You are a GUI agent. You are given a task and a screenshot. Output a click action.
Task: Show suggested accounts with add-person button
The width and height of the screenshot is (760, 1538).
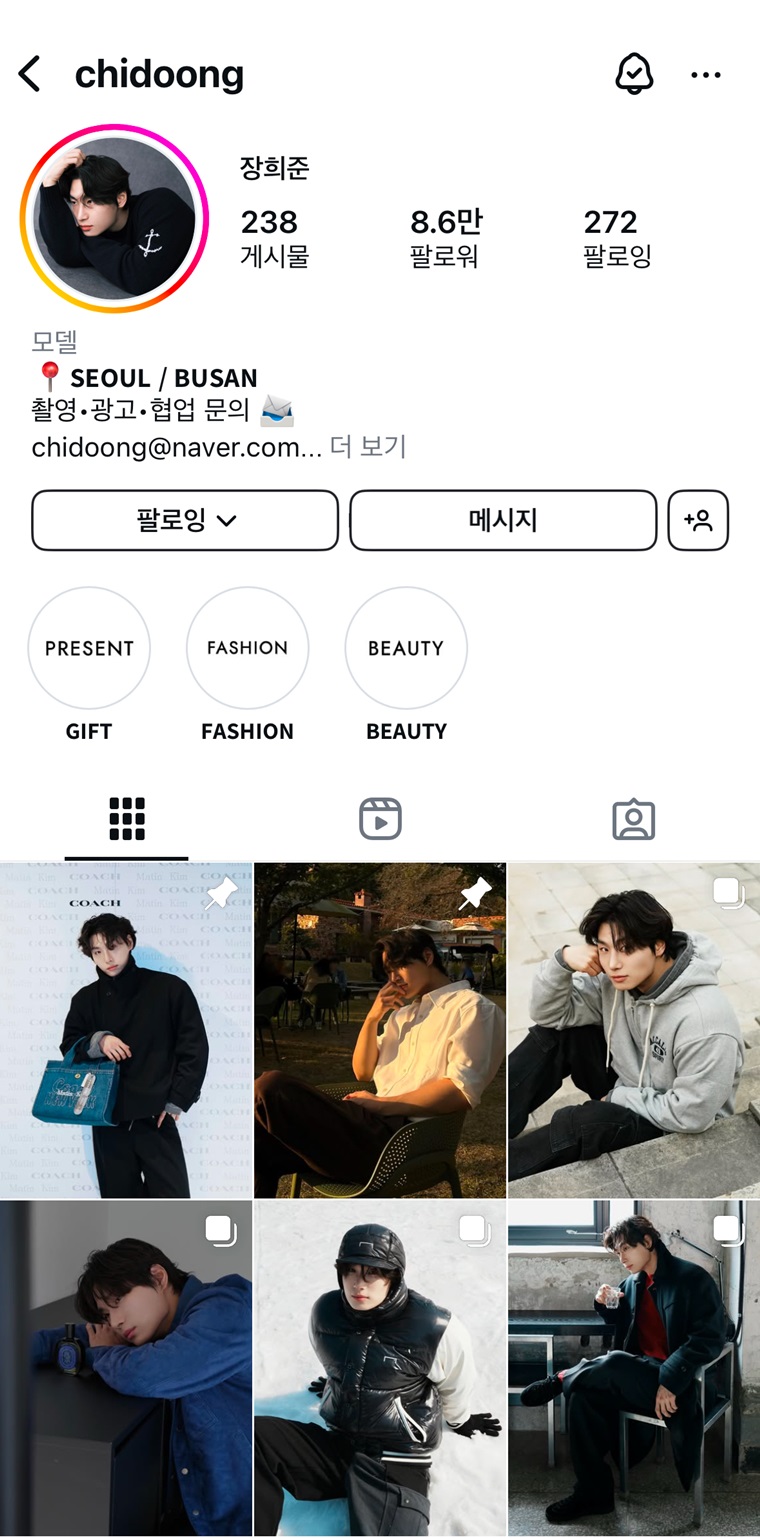point(698,520)
